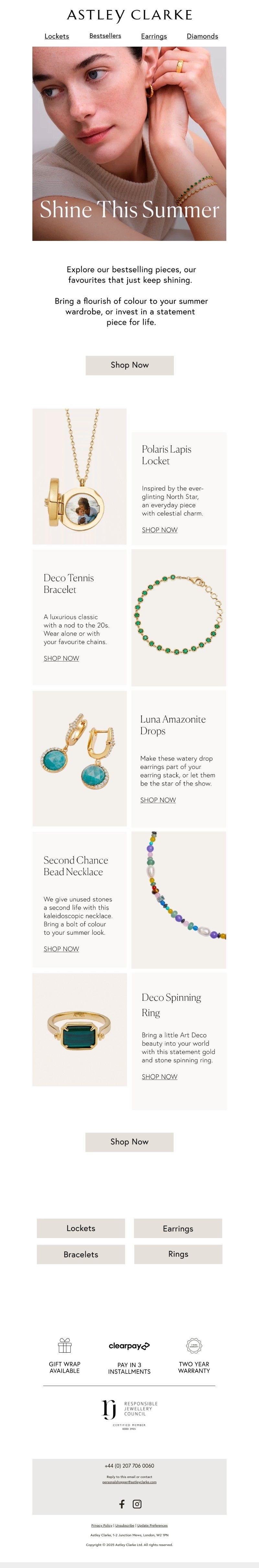Go to Earrings from the header
Screen dimensions: 259x1568
(154, 37)
